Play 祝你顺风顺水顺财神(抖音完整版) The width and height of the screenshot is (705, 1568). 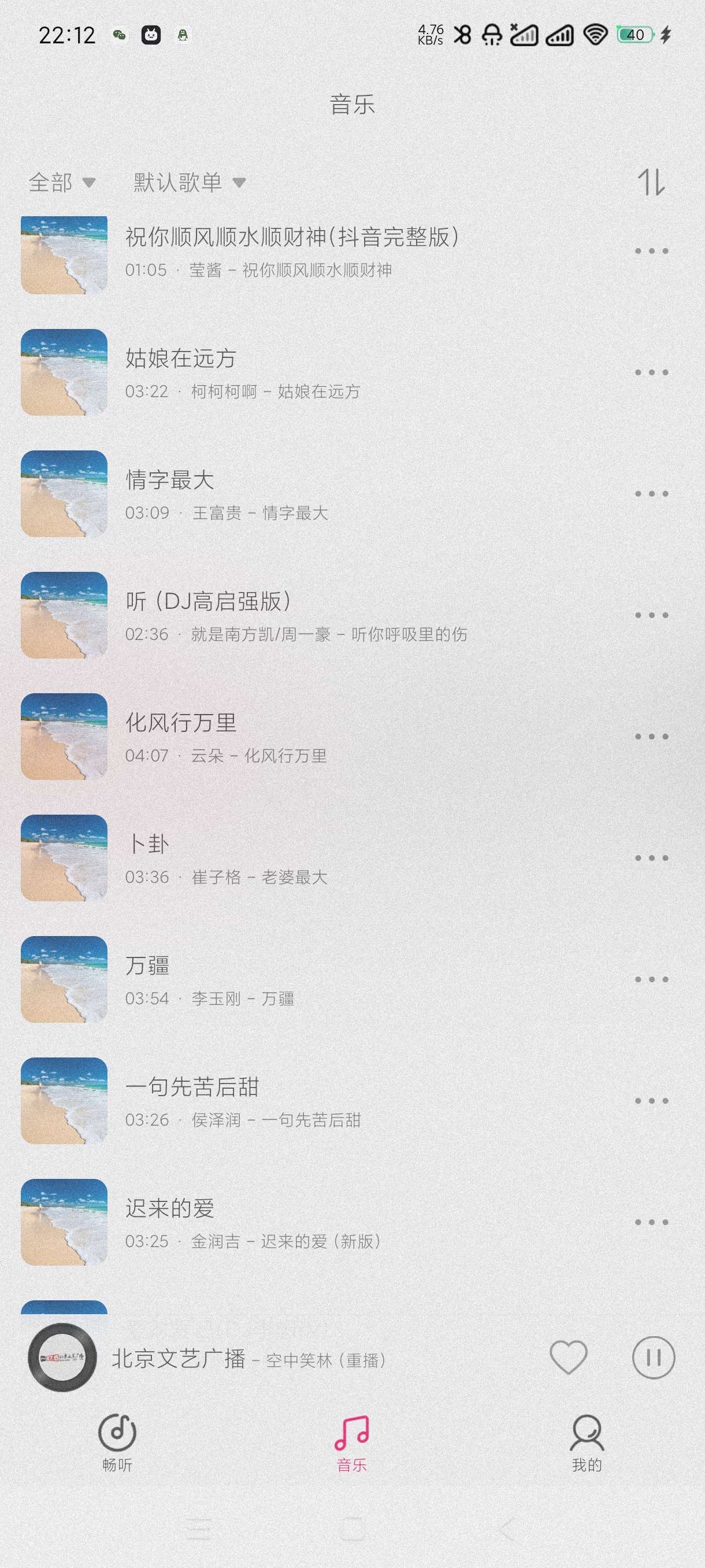point(292,237)
